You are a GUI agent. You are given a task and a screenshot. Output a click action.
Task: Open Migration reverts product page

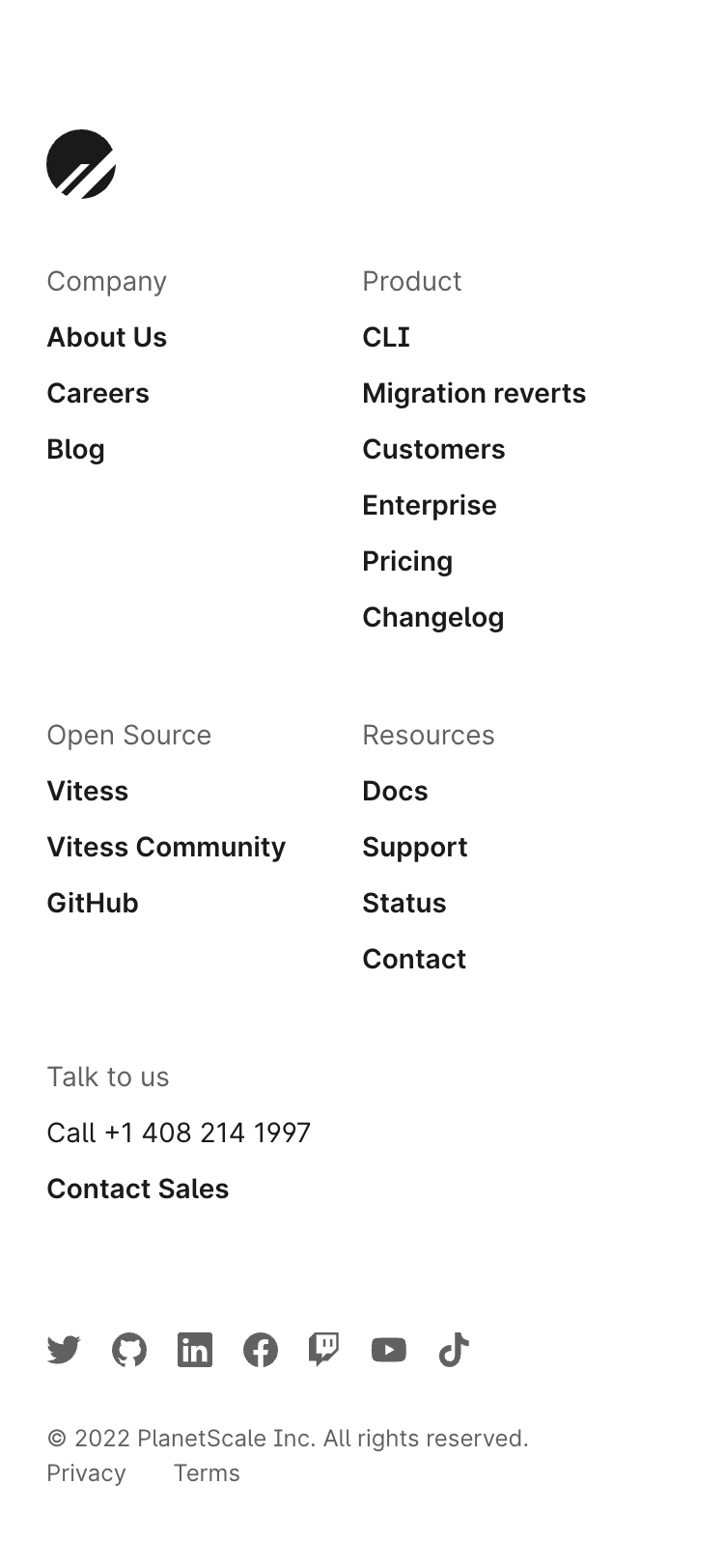474,393
